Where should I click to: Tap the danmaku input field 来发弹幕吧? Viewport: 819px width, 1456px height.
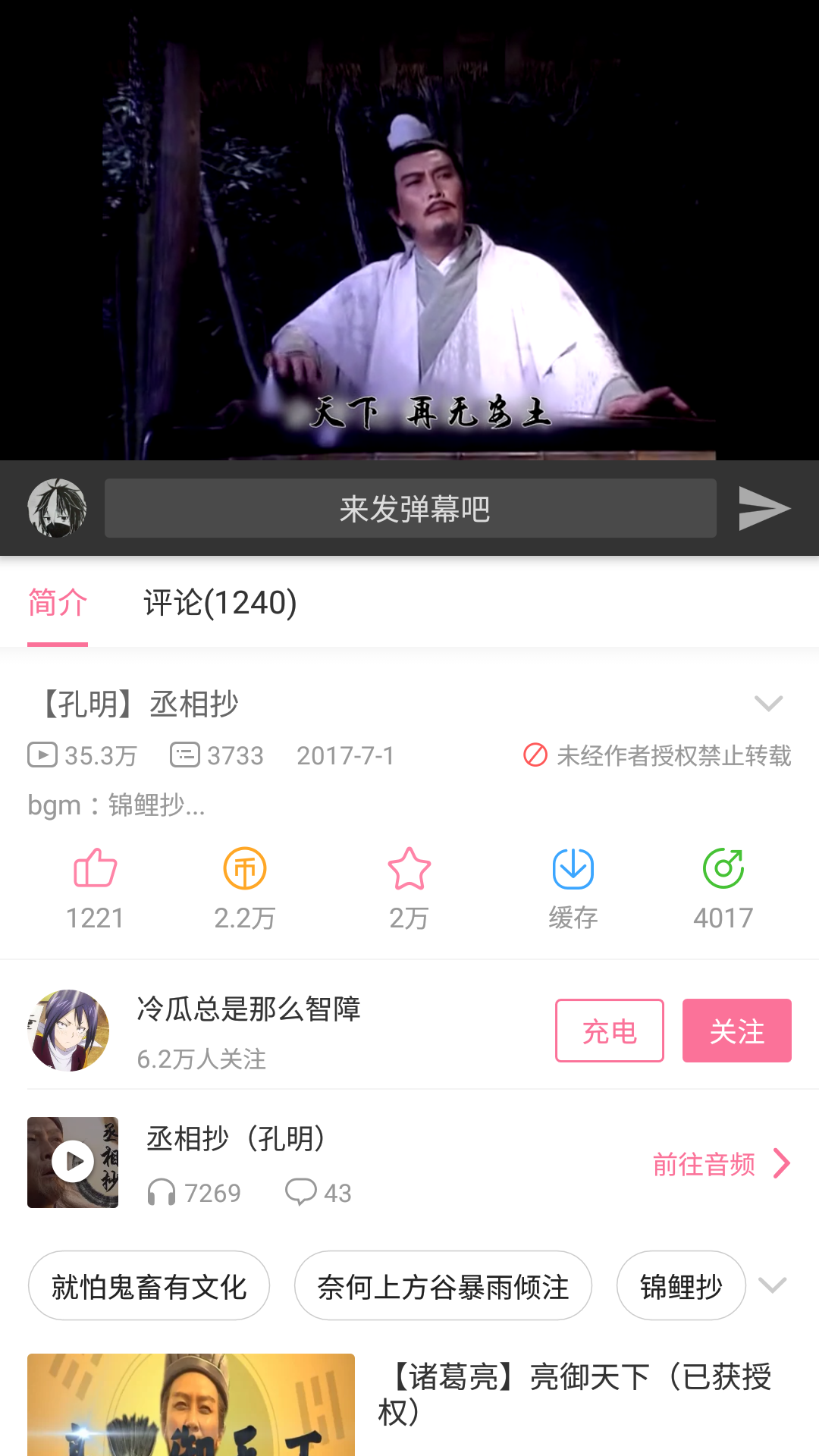tap(410, 508)
